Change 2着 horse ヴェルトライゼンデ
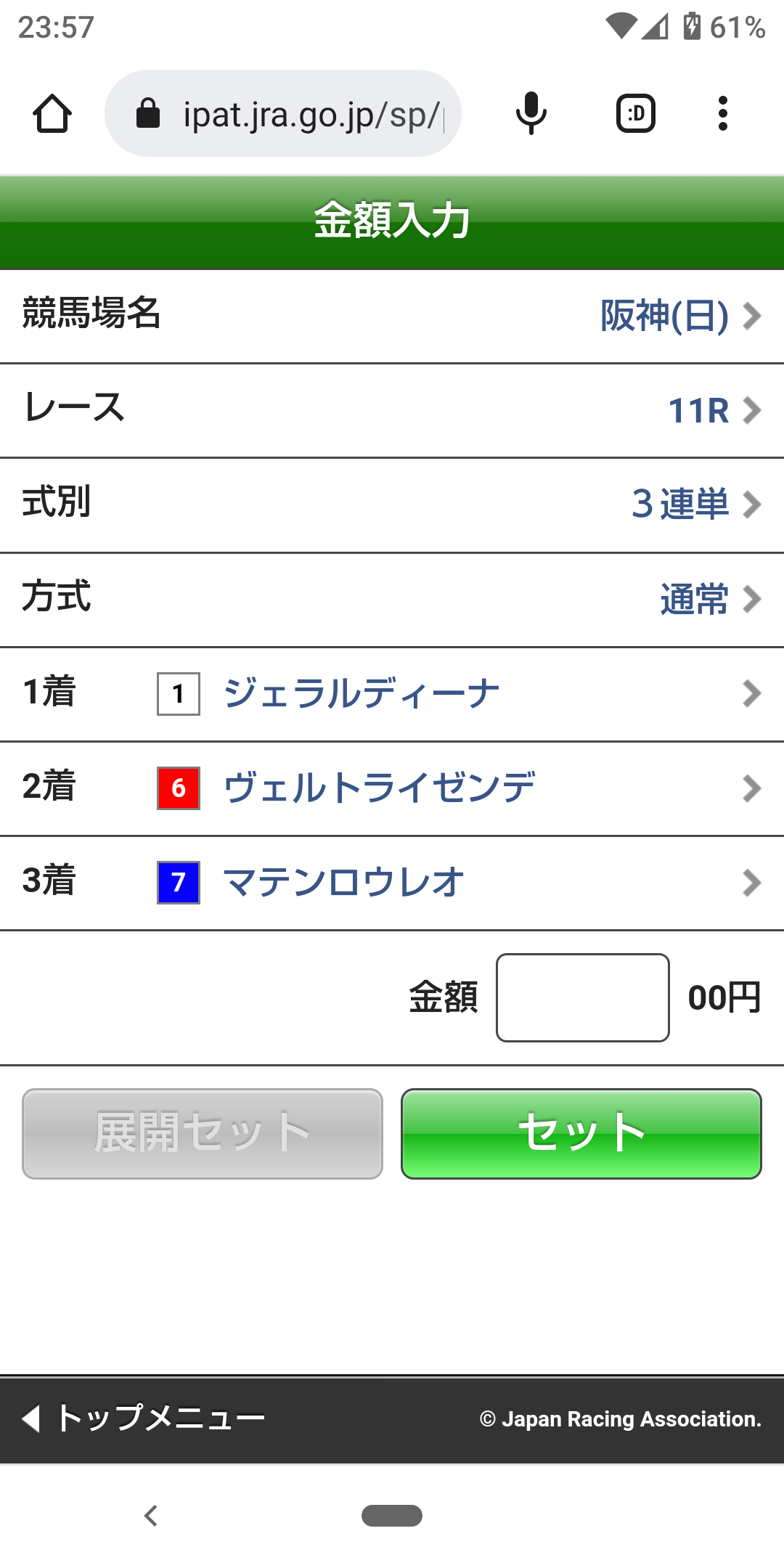 (392, 788)
